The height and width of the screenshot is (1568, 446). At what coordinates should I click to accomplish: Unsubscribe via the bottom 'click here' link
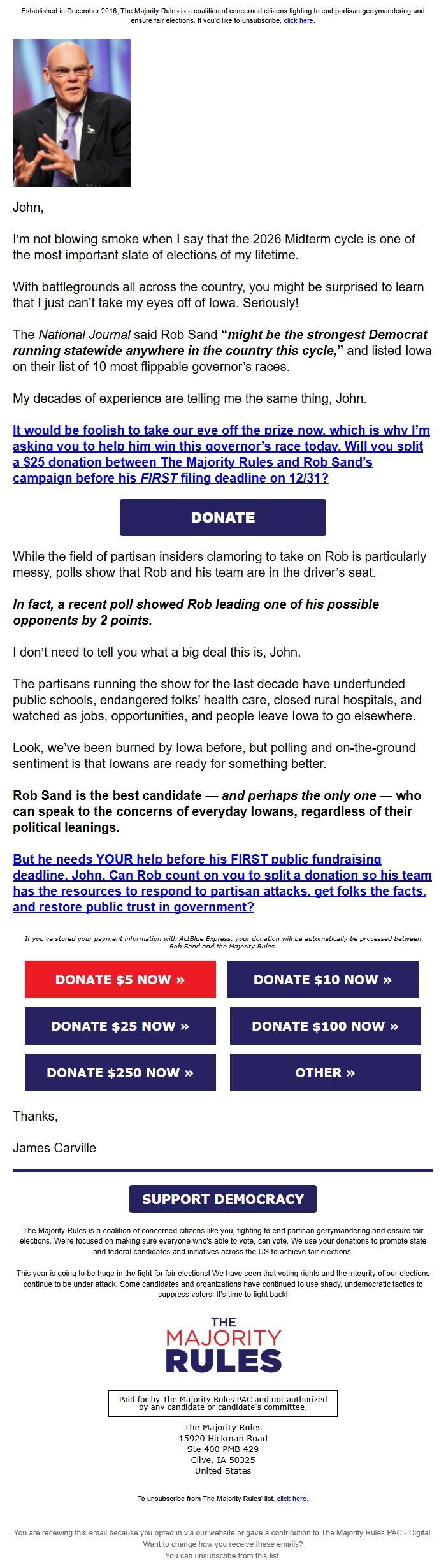(x=292, y=1499)
